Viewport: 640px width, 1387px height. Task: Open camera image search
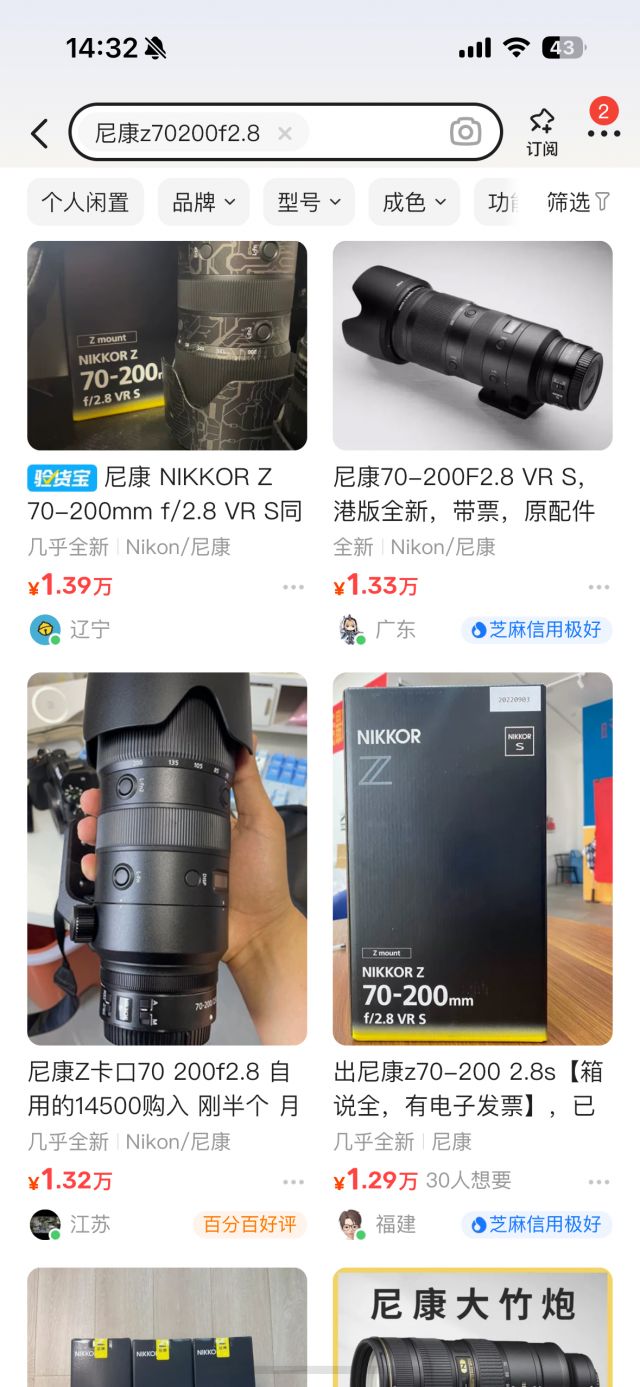pos(465,132)
